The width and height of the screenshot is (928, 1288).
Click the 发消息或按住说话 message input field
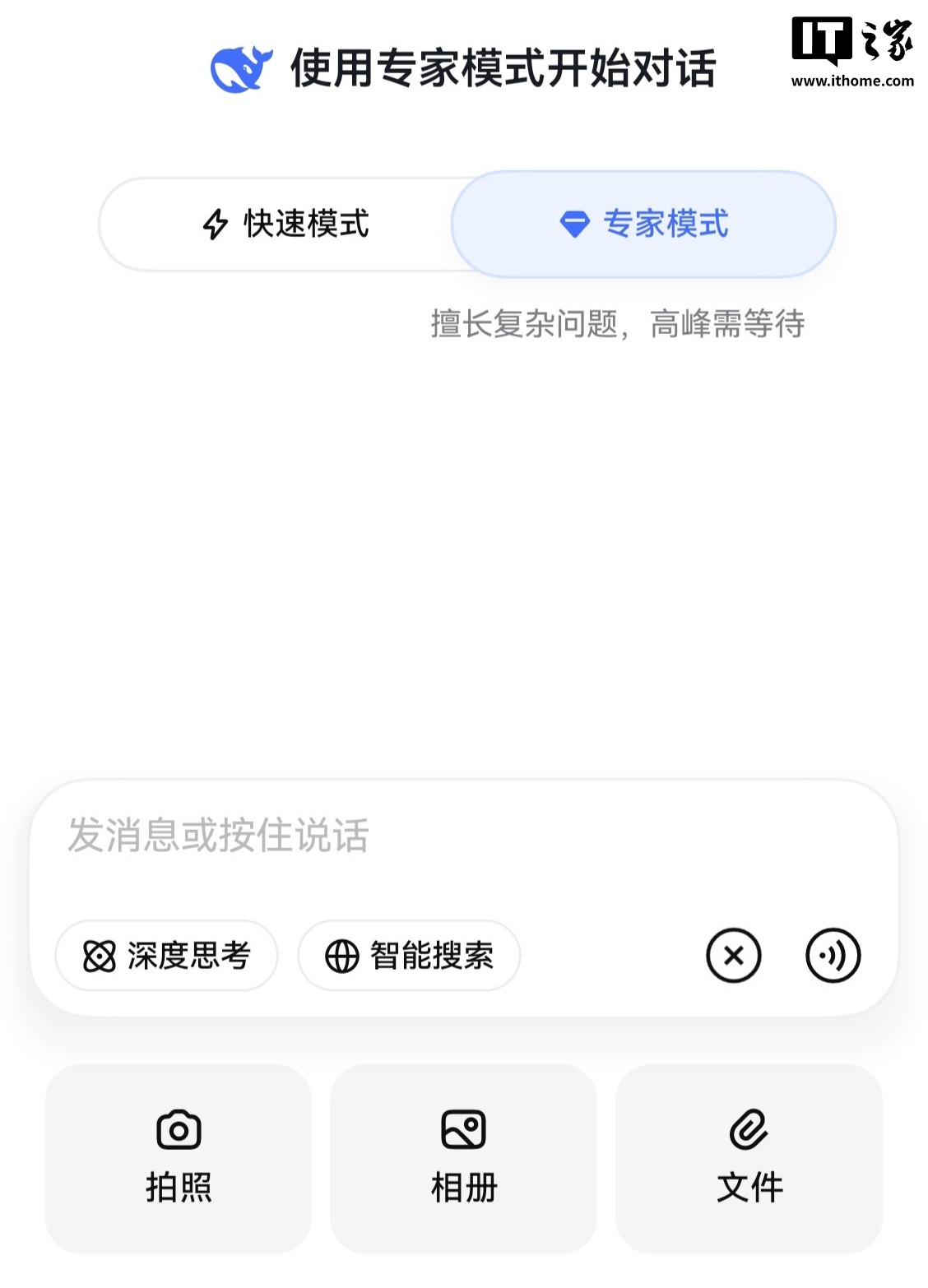(329, 836)
